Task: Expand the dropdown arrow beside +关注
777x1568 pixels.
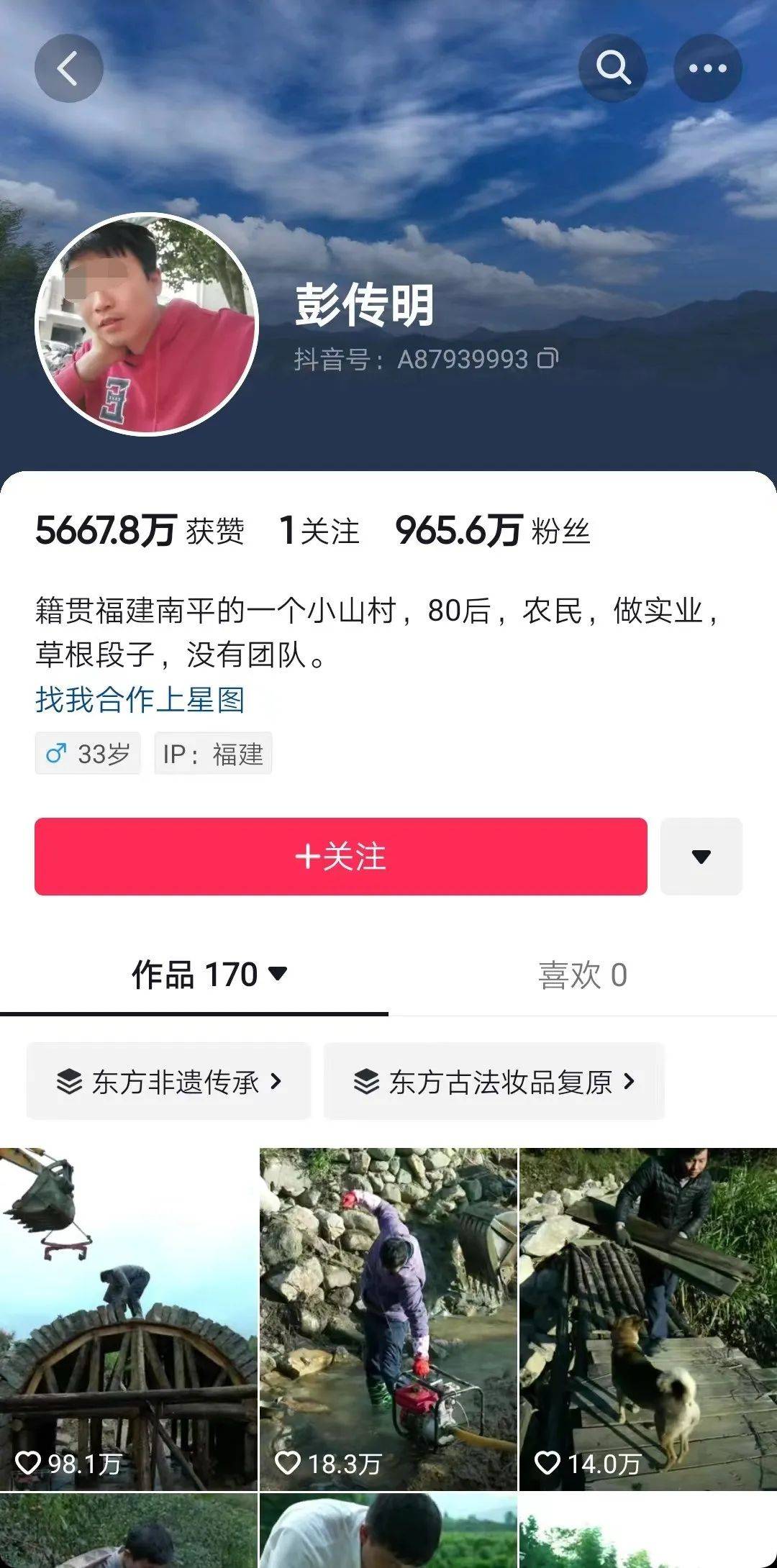Action: [x=701, y=856]
